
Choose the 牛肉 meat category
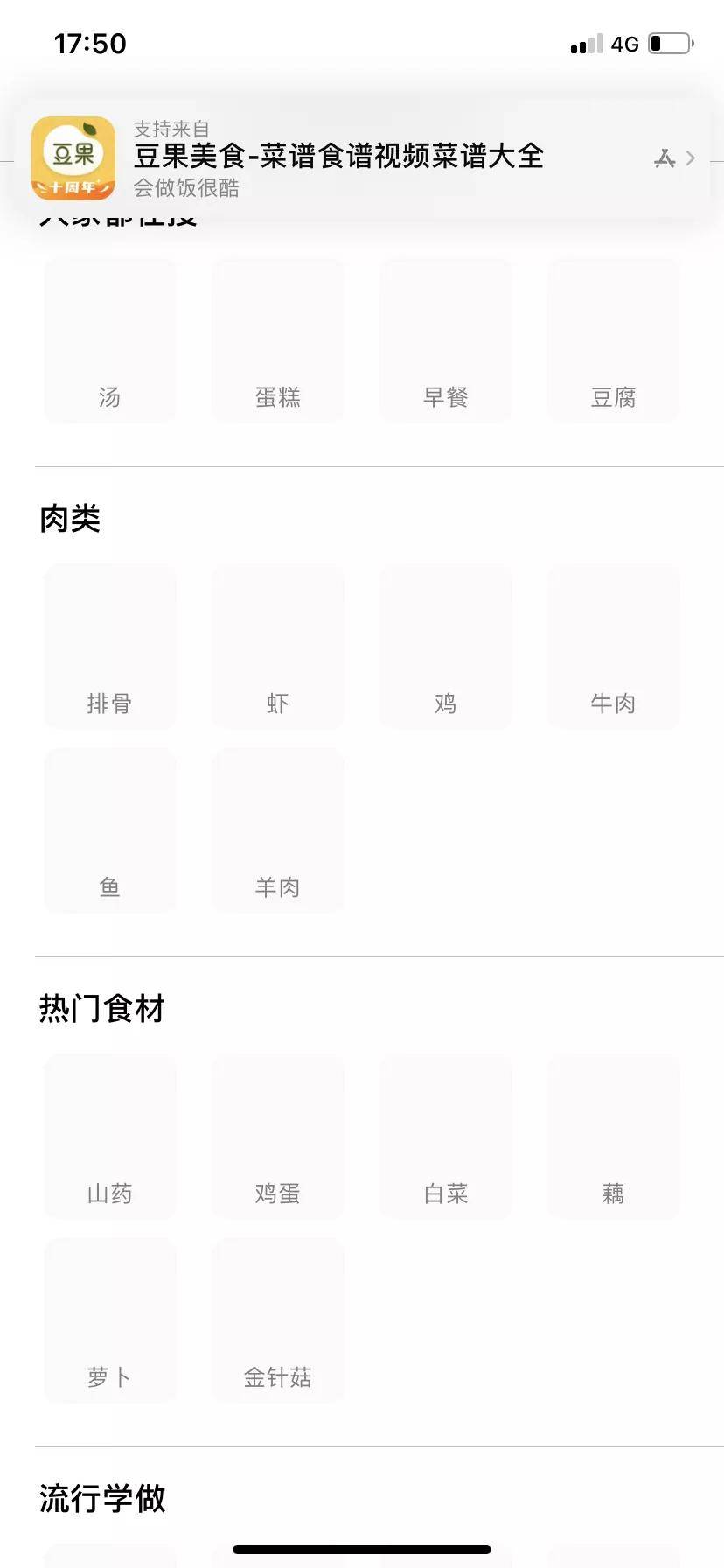(x=614, y=647)
